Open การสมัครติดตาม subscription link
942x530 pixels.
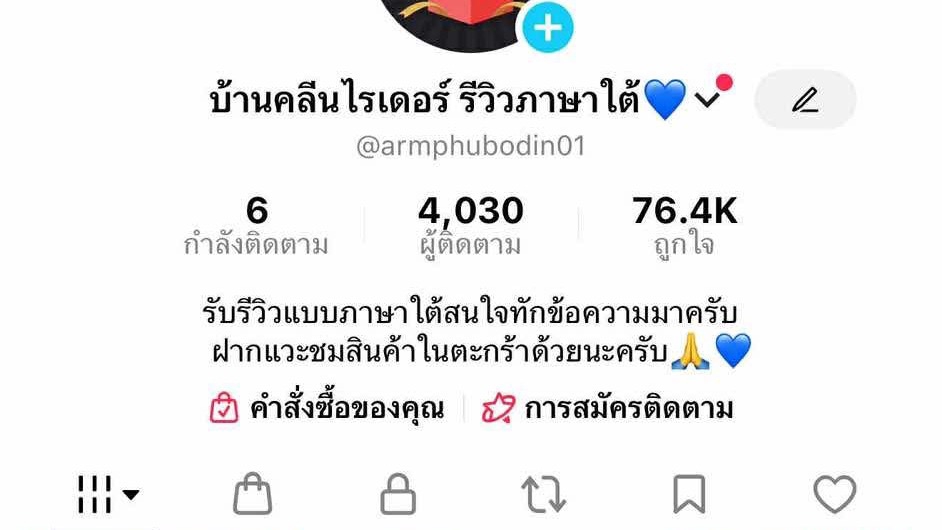[608, 409]
